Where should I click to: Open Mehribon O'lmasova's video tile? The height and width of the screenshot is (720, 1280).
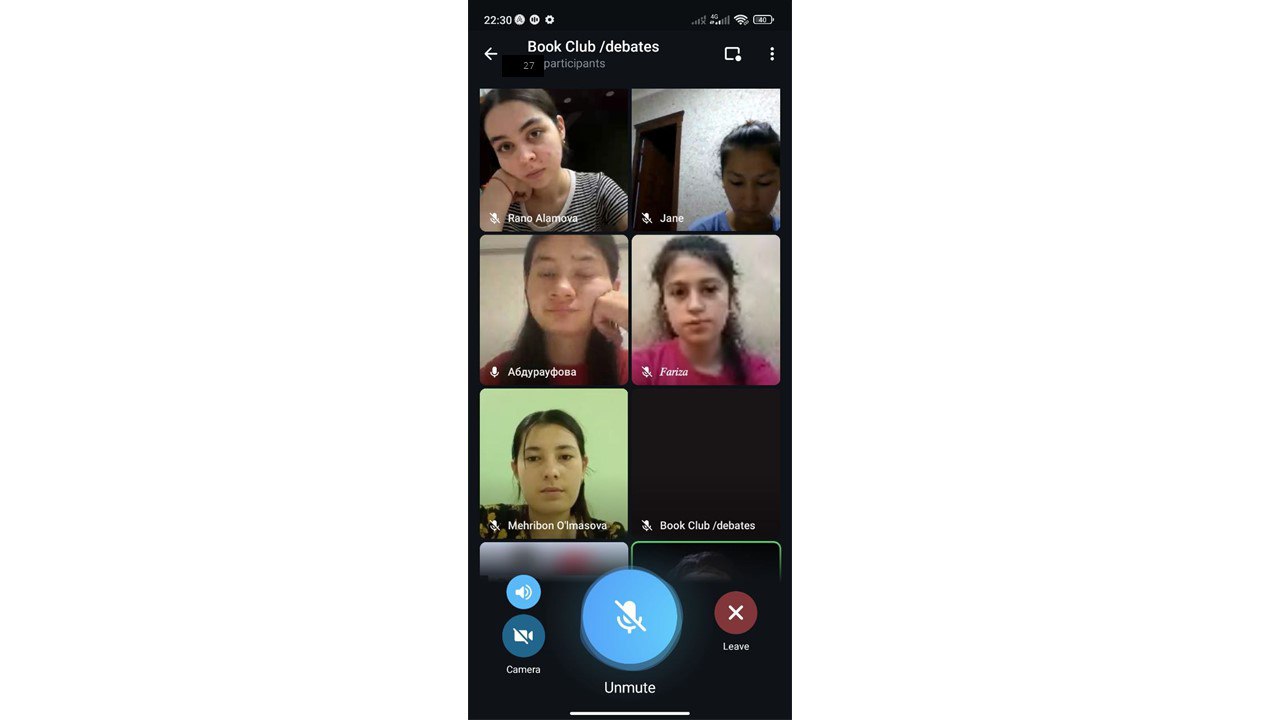coord(554,463)
